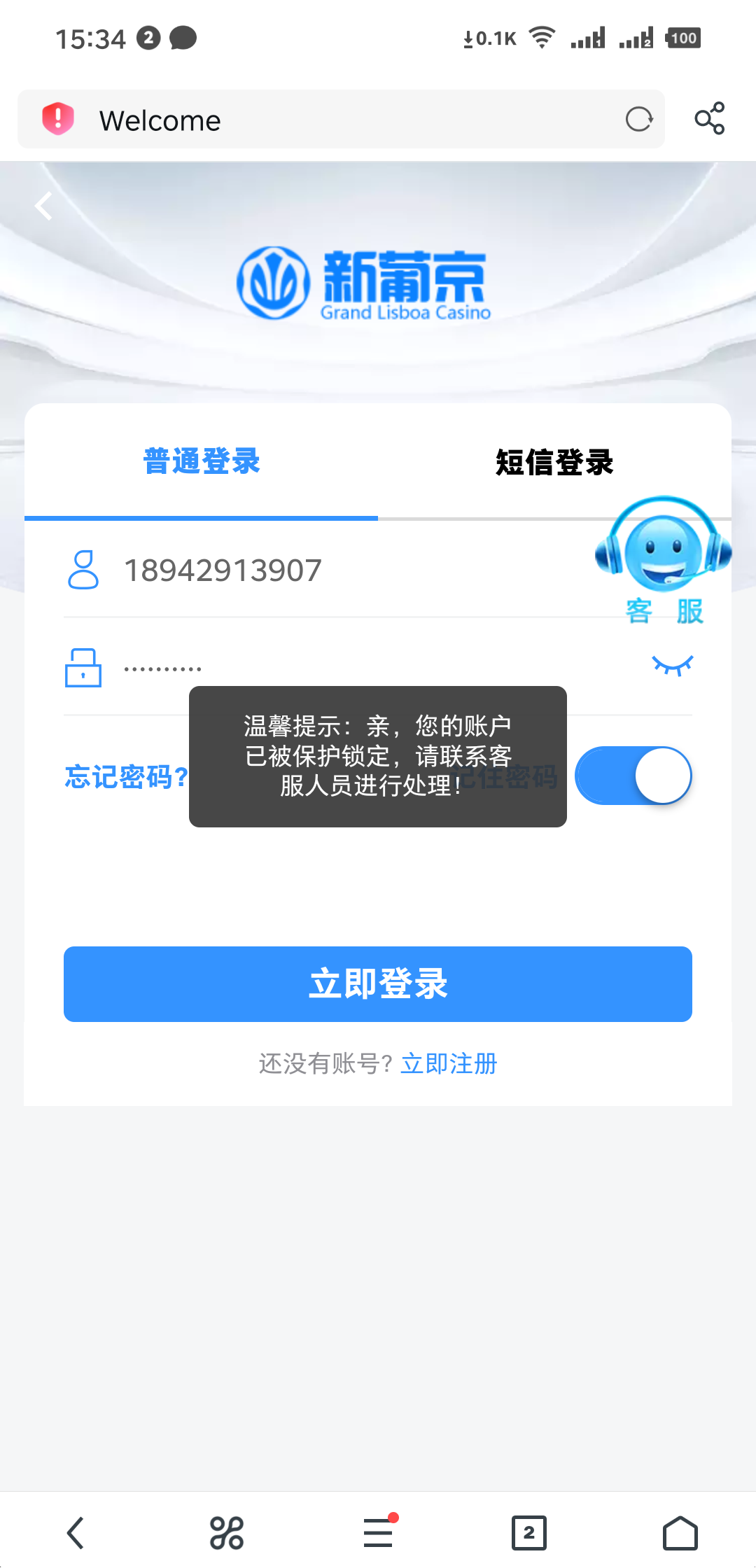The width and height of the screenshot is (756, 1568).
Task: Click the blue tab underline indicator
Action: pos(201,518)
